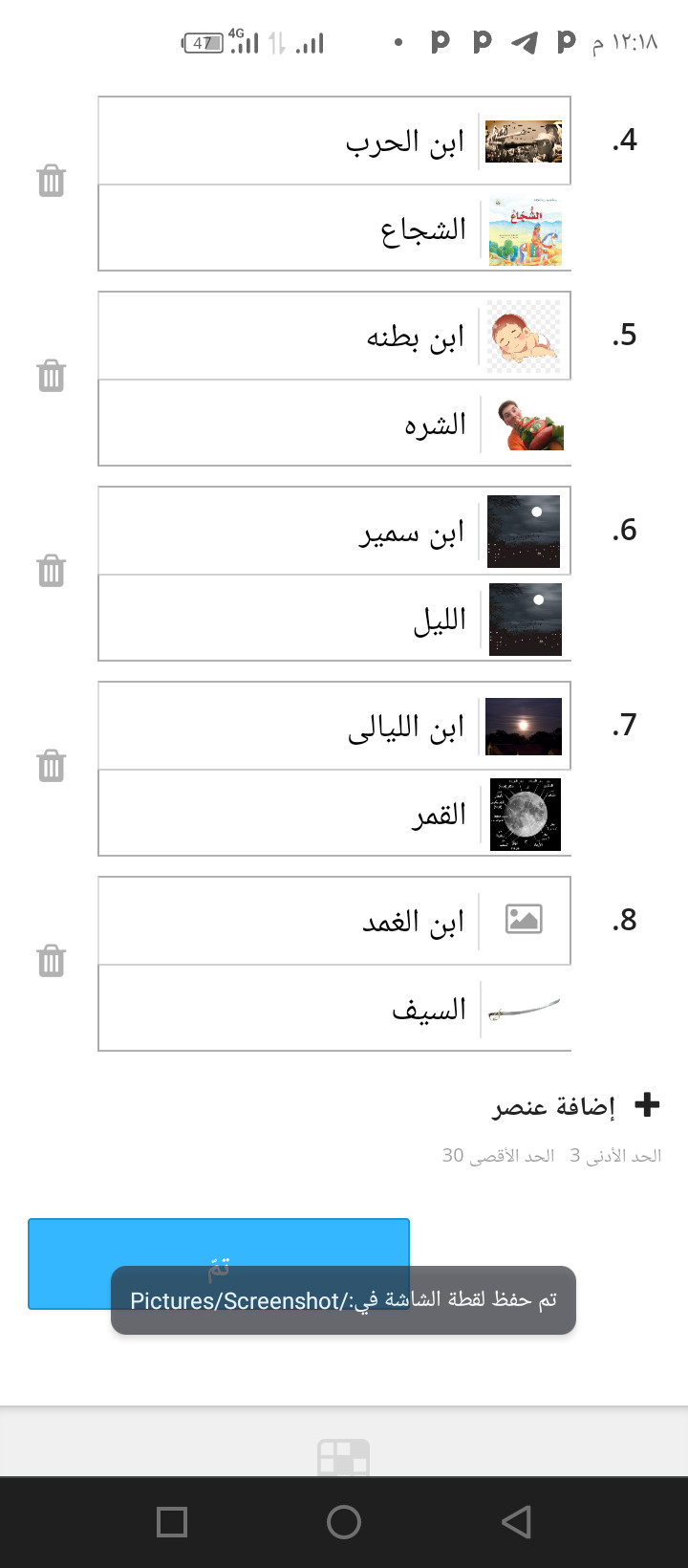
Task: Delete pair number 4 with the trash icon
Action: point(51,181)
